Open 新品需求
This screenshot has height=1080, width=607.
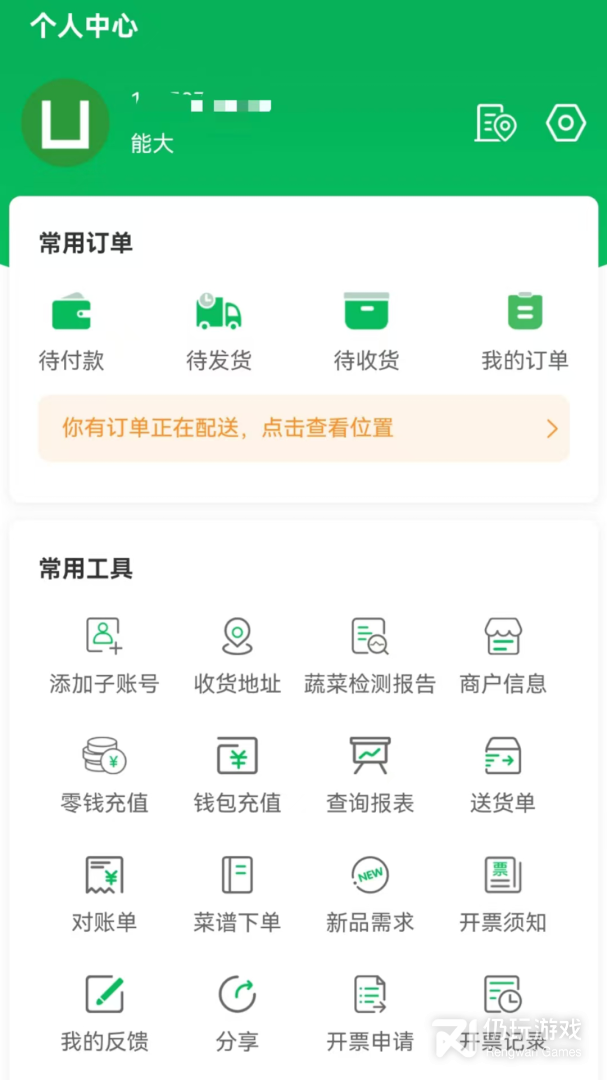pyautogui.click(x=370, y=892)
